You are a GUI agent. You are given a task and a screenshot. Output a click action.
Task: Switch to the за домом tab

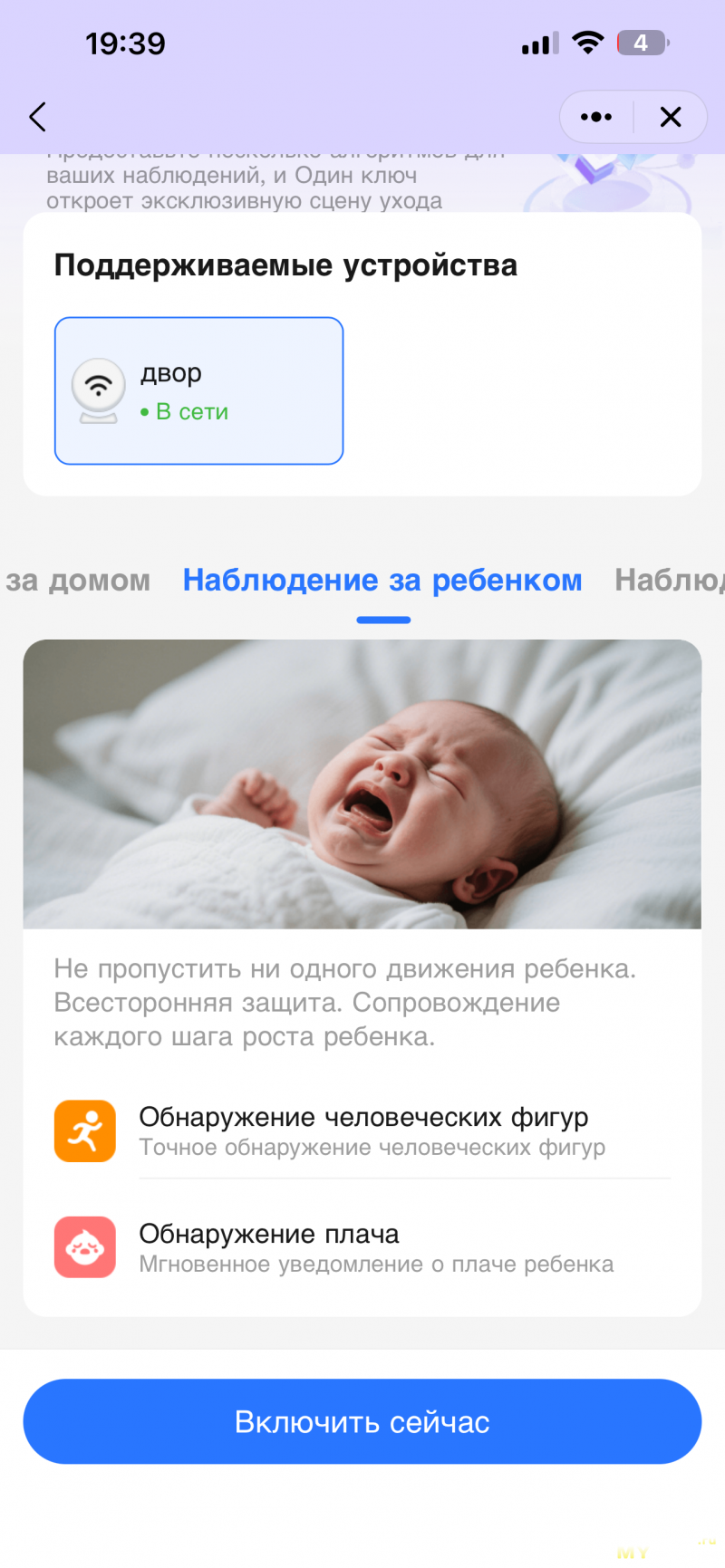[77, 580]
